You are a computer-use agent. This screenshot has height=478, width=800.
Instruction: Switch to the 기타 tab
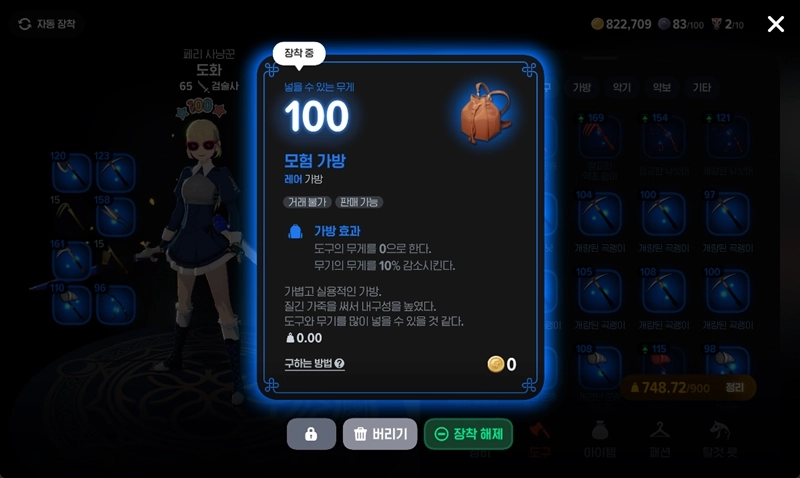coord(702,88)
